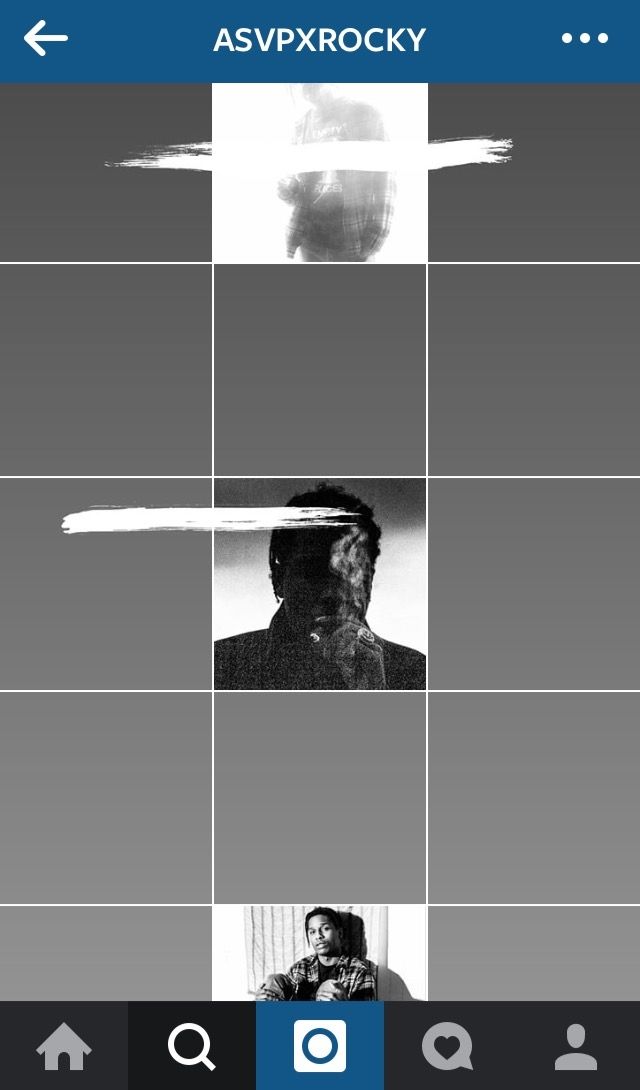This screenshot has width=640, height=1090.
Task: Open the Search/Explore tab
Action: [191, 1046]
